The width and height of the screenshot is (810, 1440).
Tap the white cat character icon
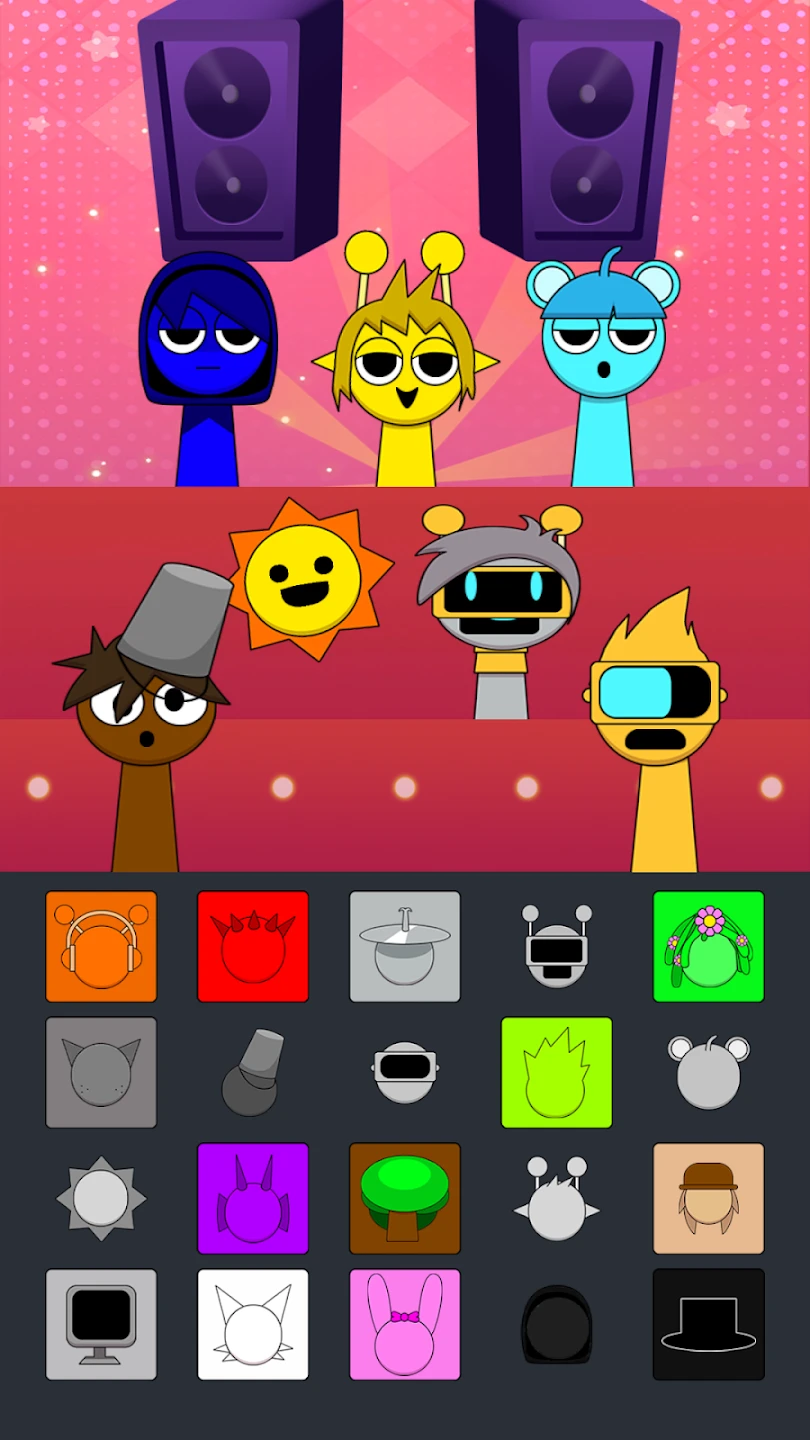pos(253,1324)
